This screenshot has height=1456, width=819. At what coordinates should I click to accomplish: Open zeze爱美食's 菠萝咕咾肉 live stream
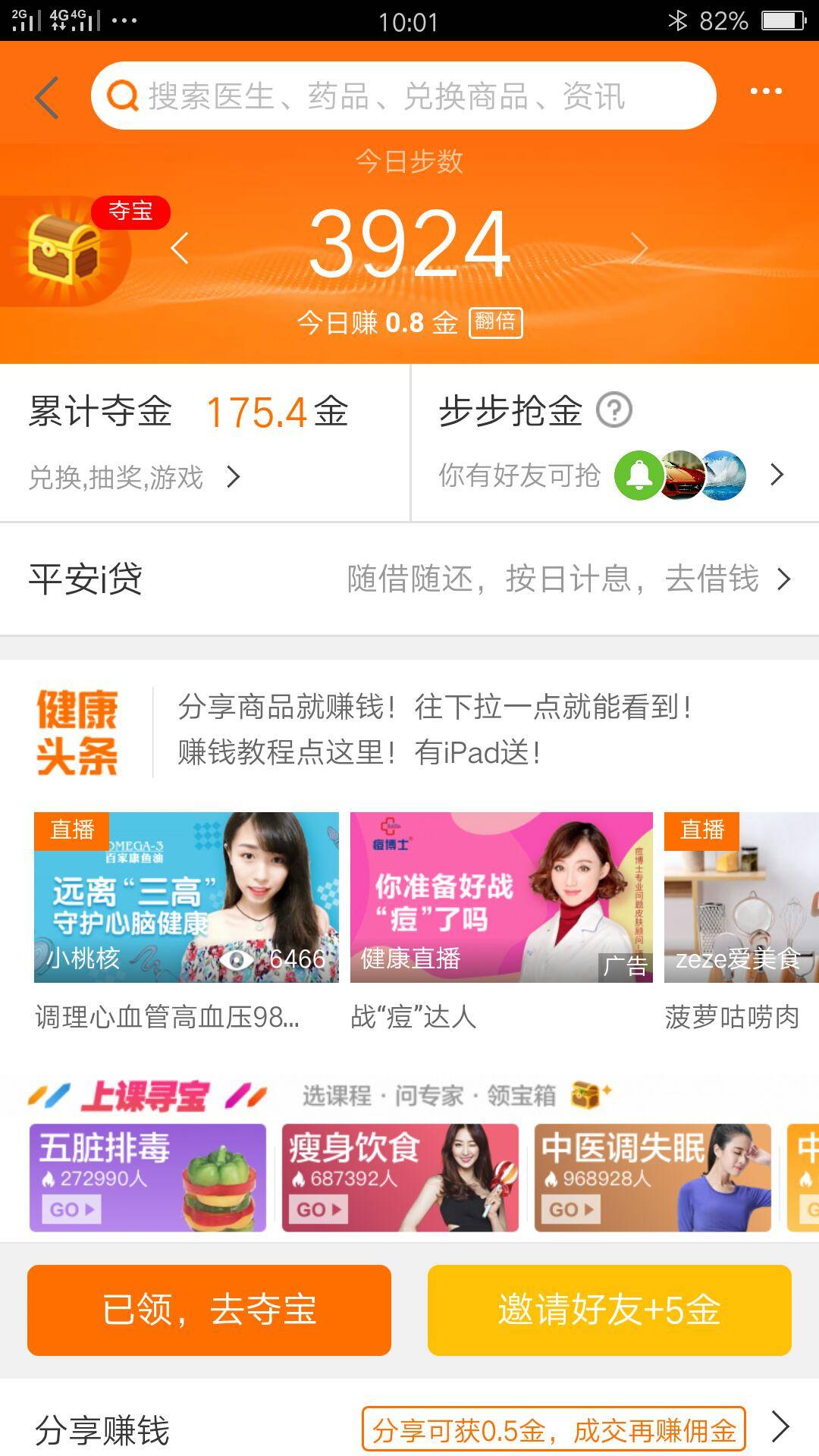pyautogui.click(x=739, y=898)
